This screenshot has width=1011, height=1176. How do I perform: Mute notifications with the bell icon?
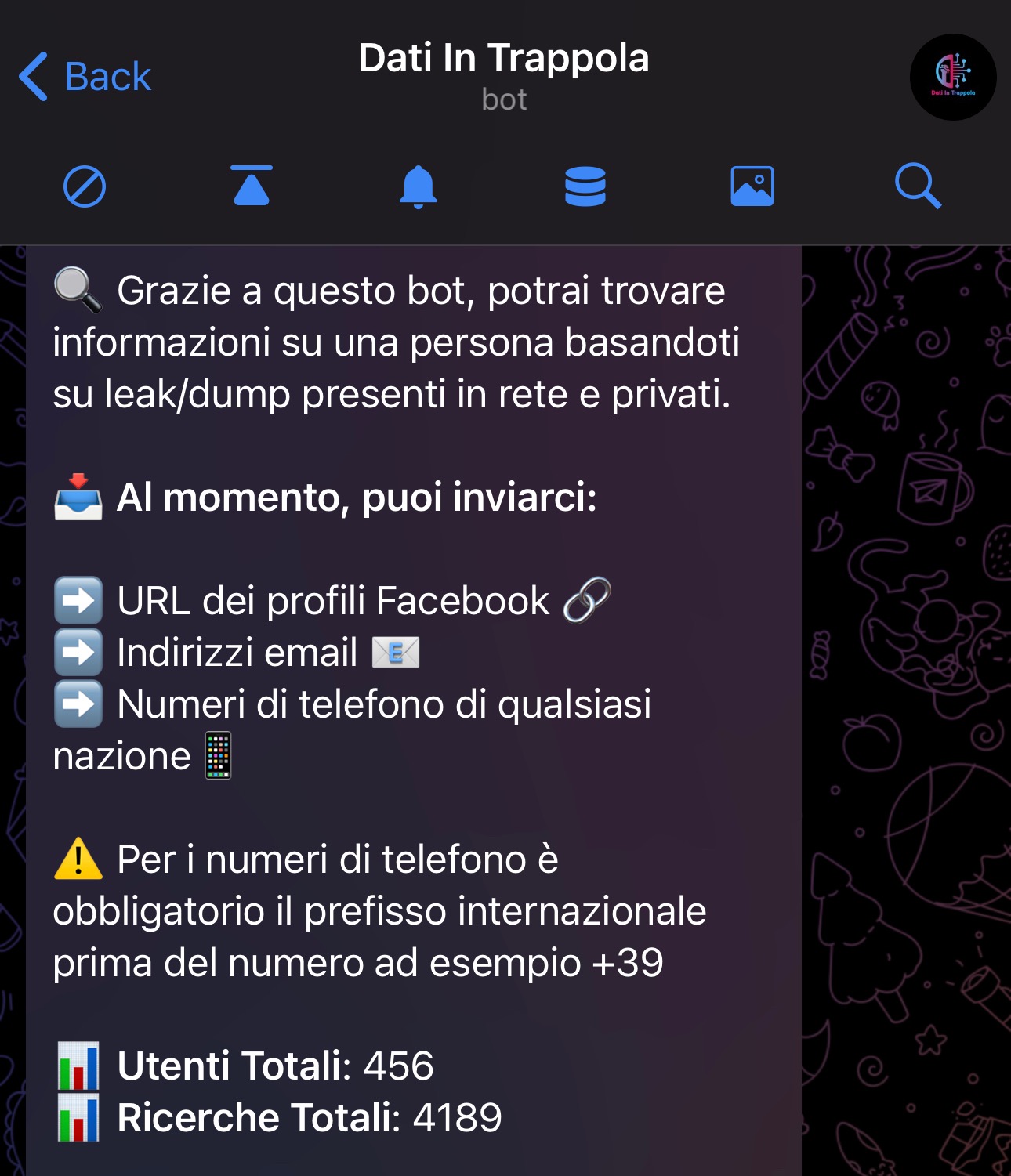point(419,186)
